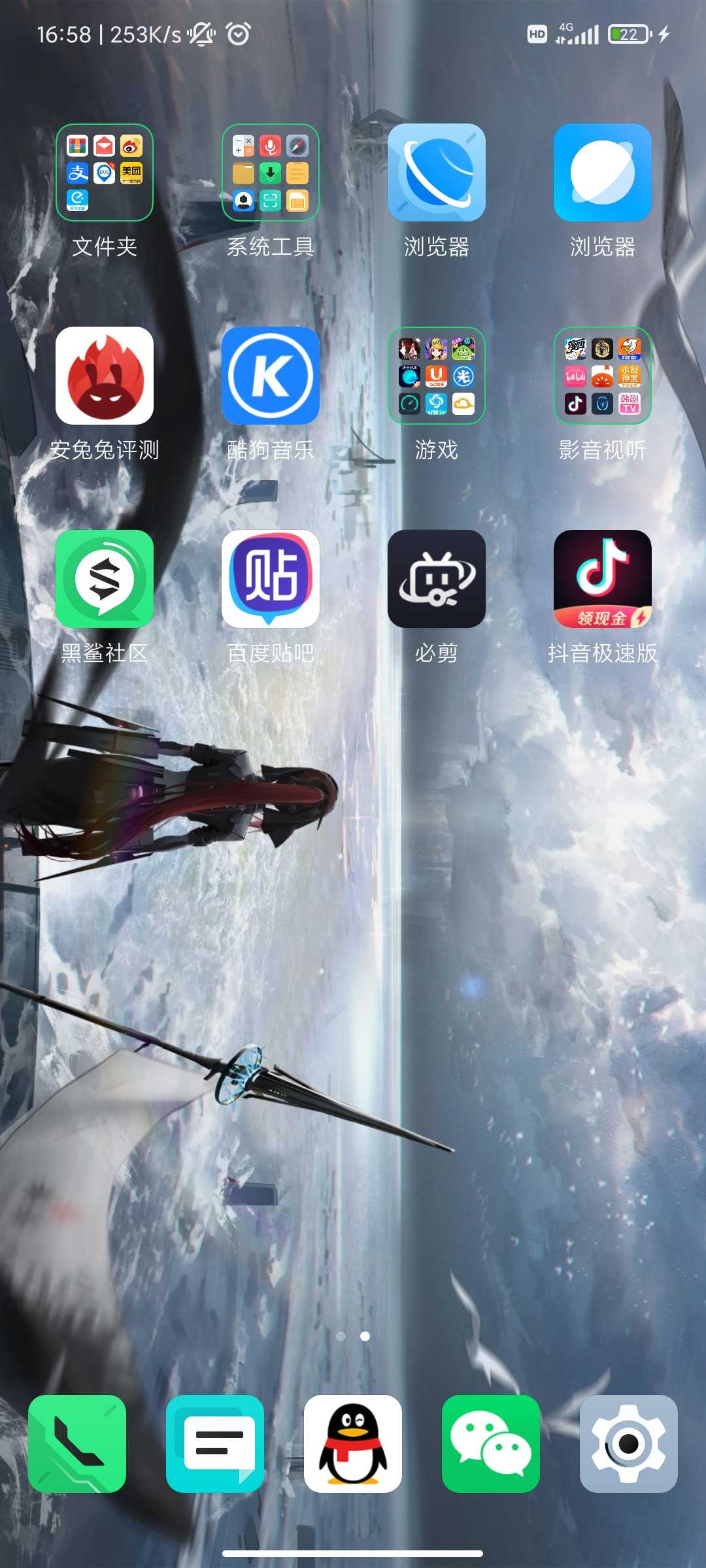Expand the 游戏 games folder
The height and width of the screenshot is (1568, 706).
(437, 376)
